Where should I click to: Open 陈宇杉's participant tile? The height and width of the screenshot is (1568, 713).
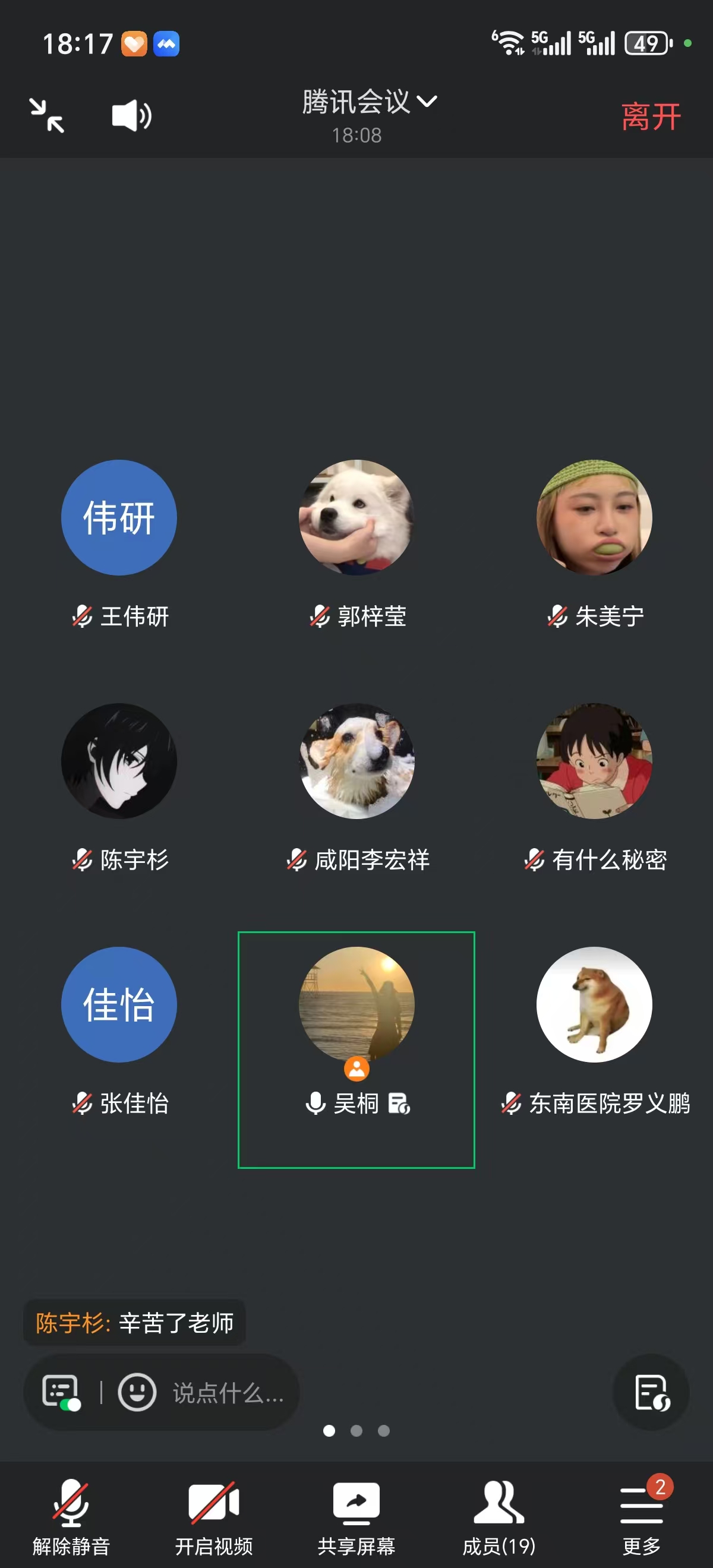[119, 761]
